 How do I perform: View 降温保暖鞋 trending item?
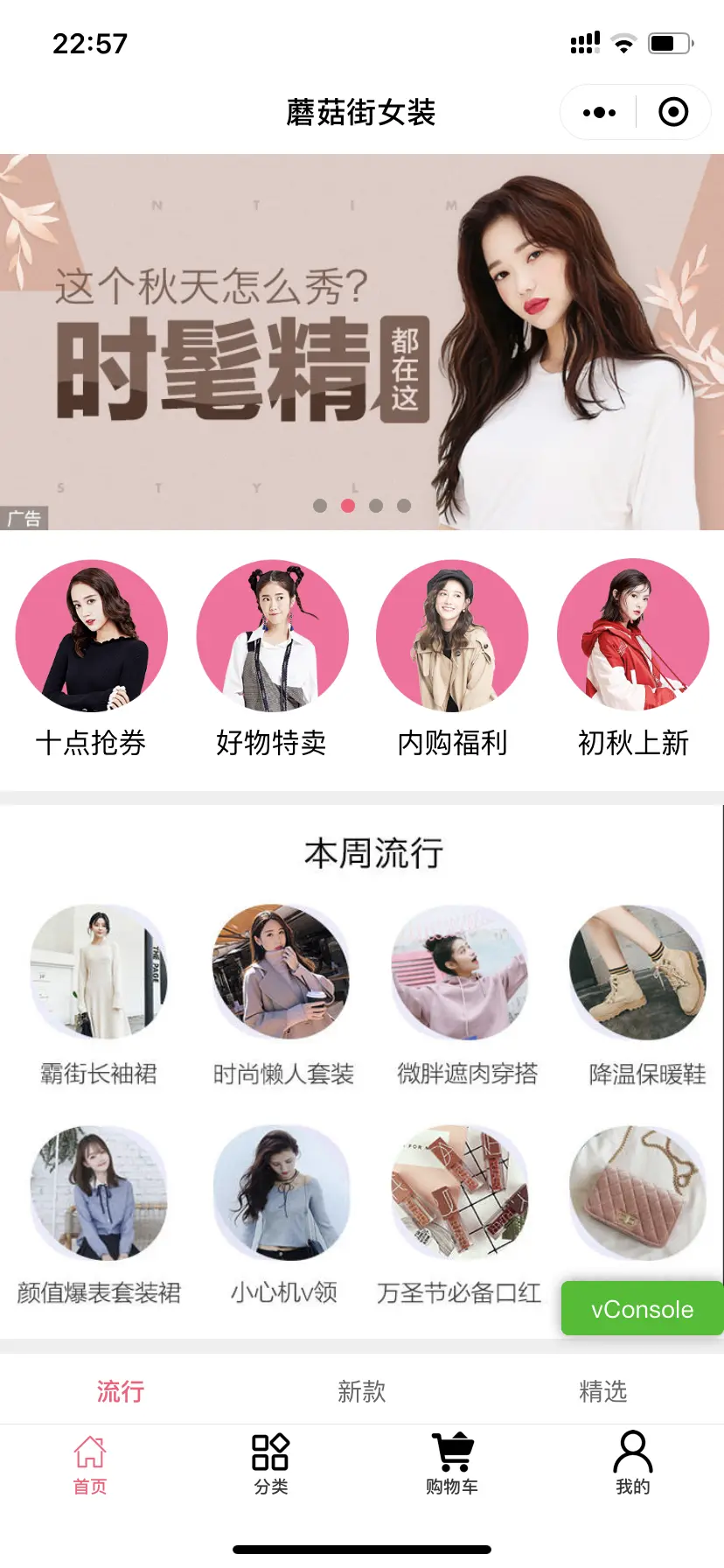646,996
